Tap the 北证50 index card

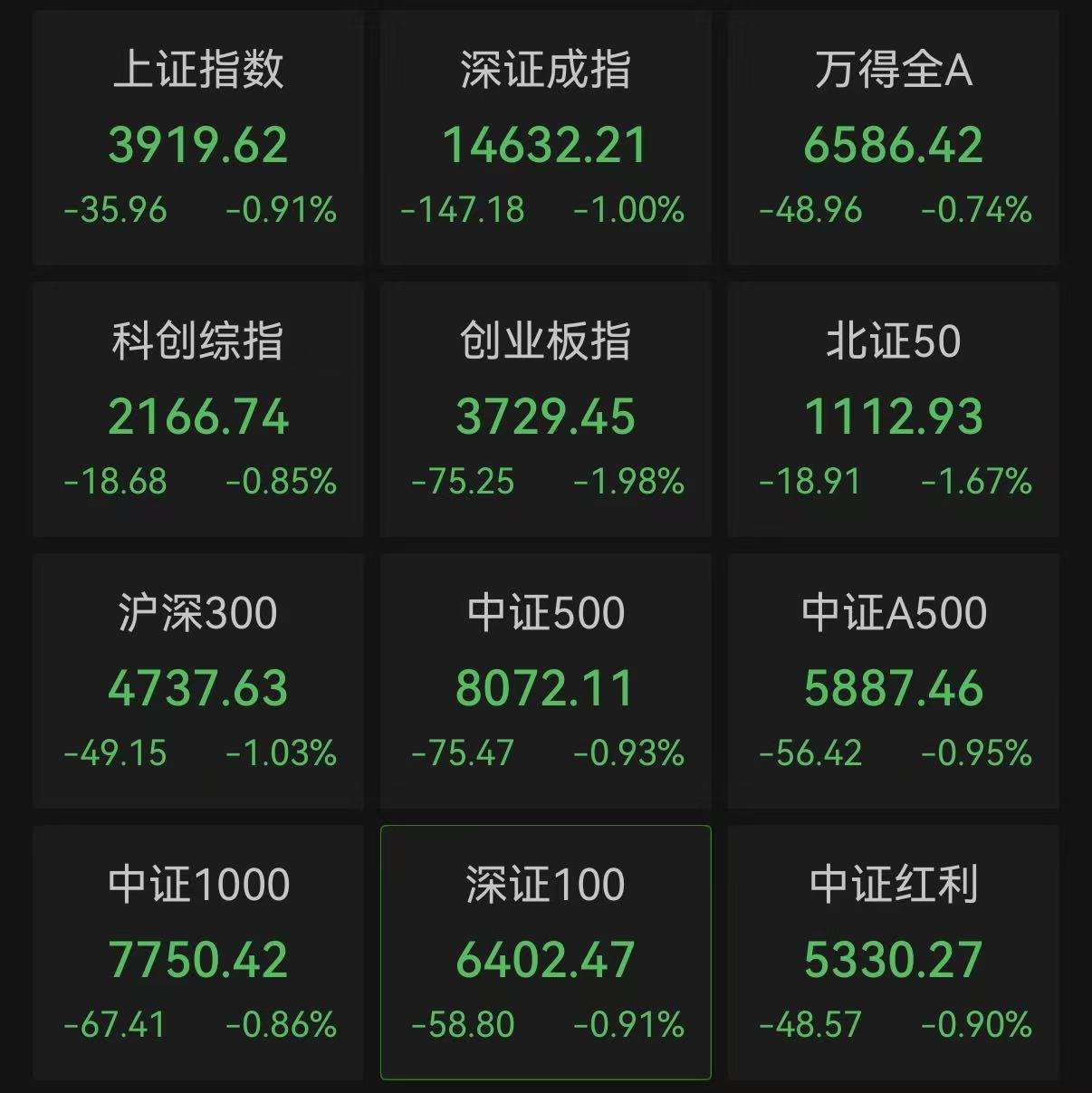point(894,409)
